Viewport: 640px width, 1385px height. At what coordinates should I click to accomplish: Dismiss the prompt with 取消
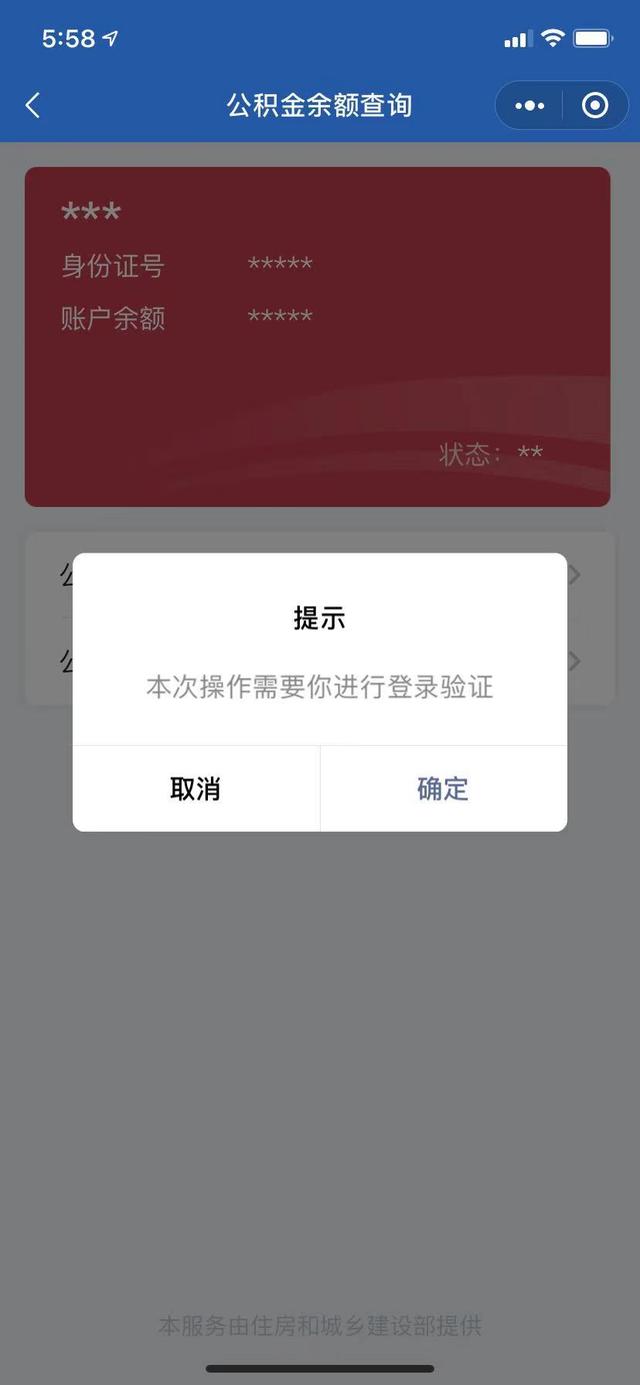pyautogui.click(x=196, y=789)
